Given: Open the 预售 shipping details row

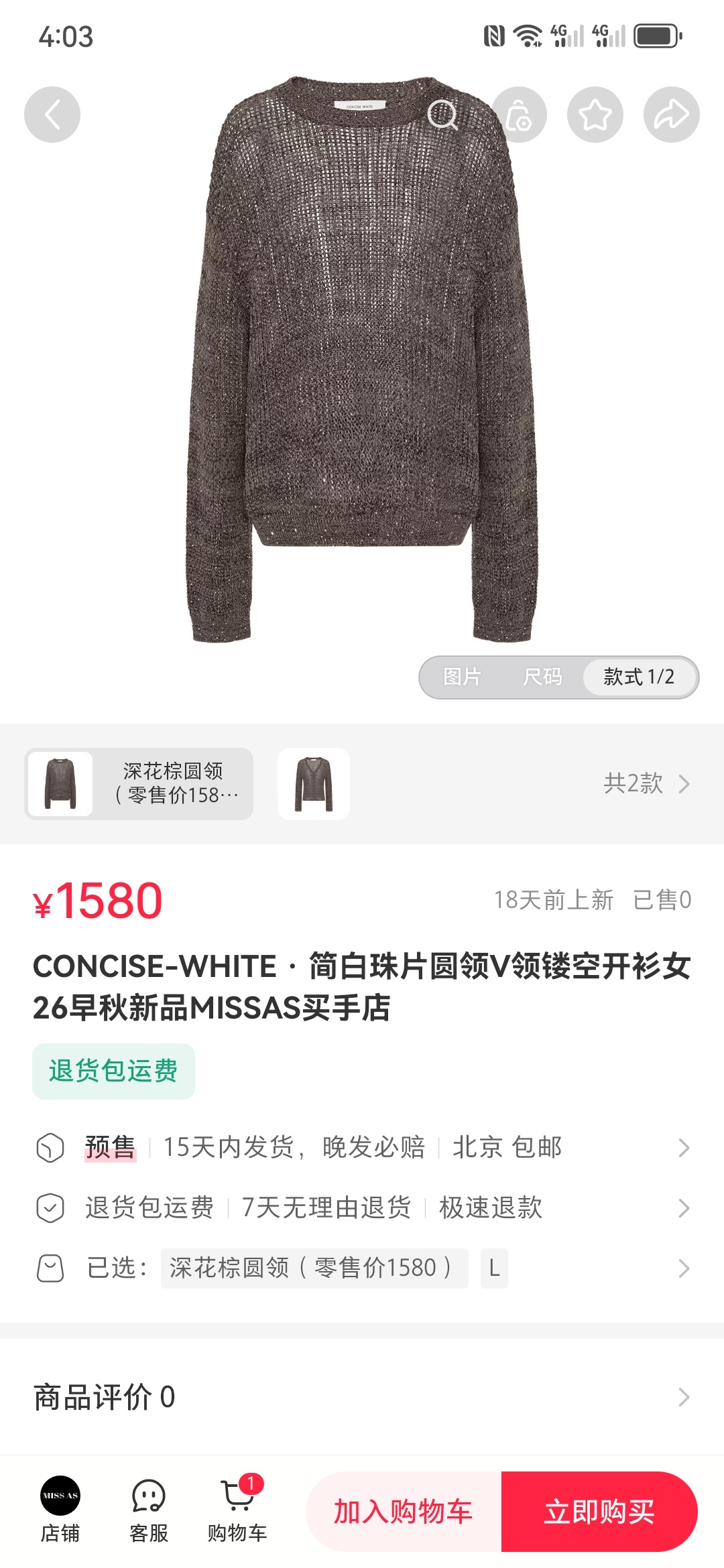Looking at the screenshot, I should pos(362,1147).
